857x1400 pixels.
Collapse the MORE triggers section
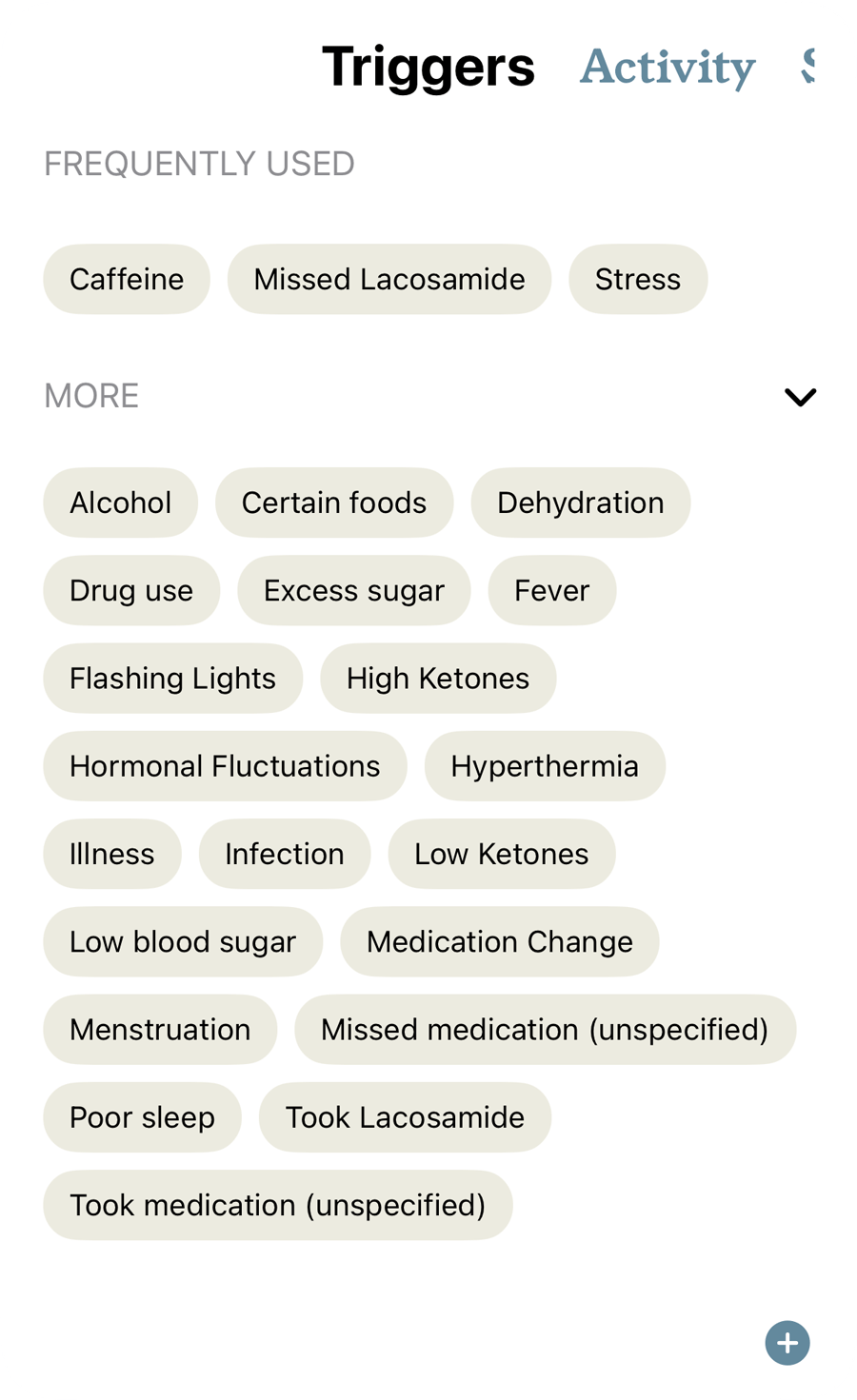[x=800, y=397]
